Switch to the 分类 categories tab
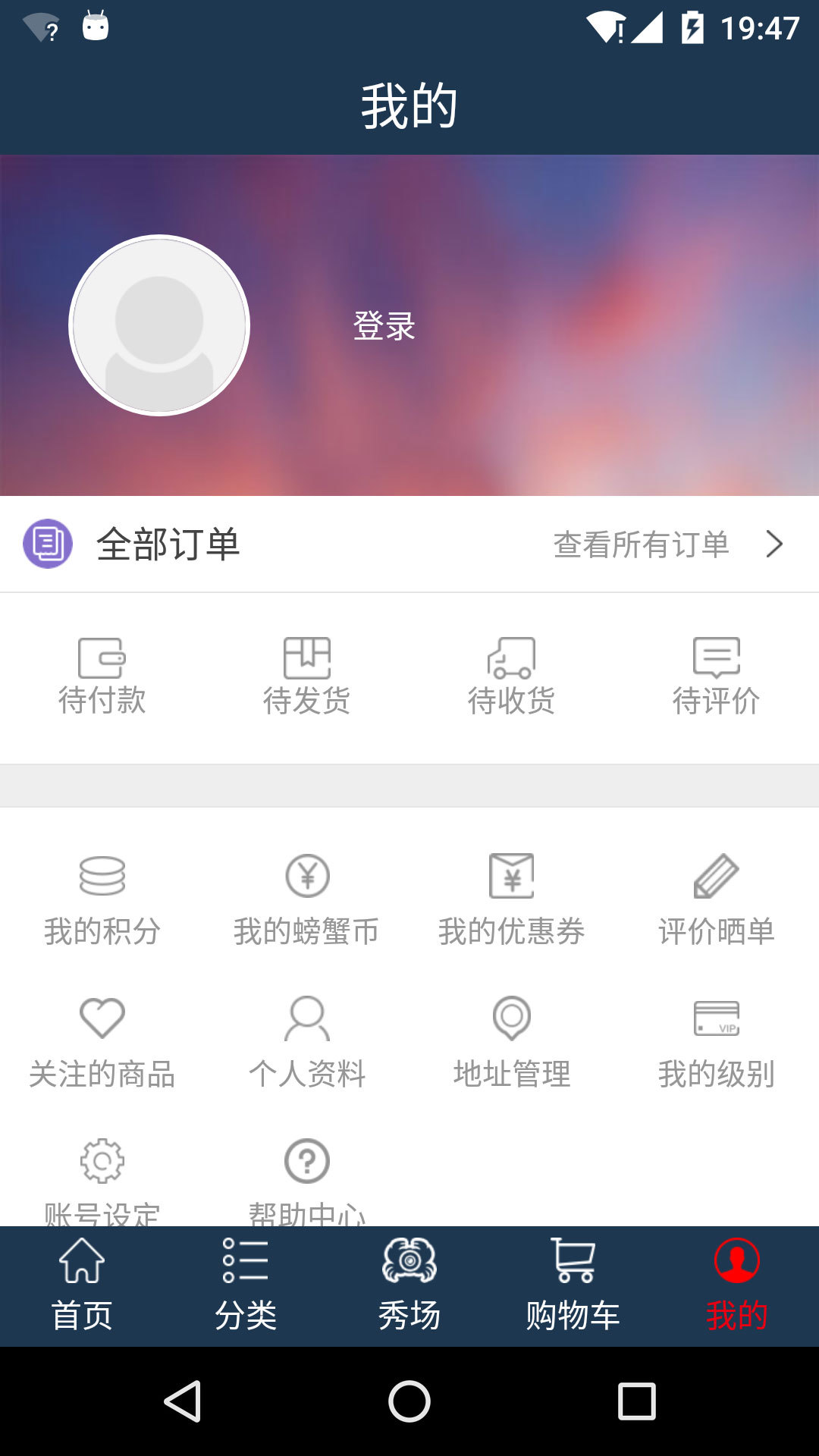 tap(246, 1286)
